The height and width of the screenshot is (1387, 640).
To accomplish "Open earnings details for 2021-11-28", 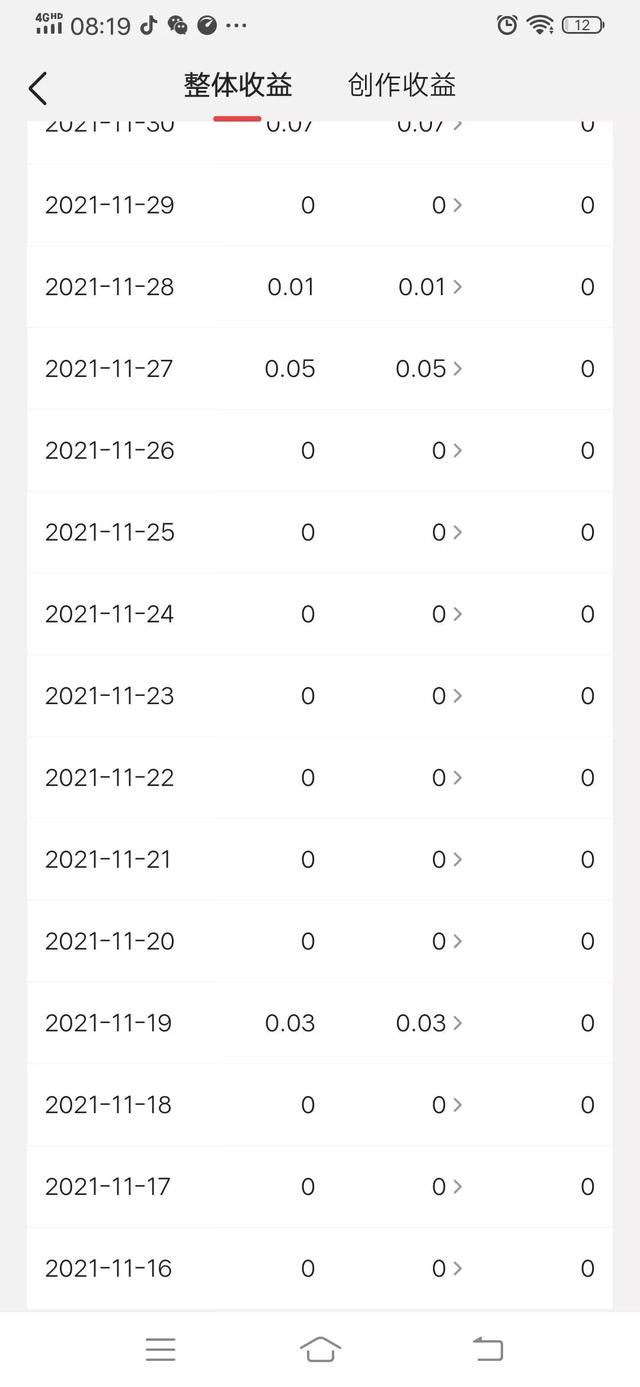I will (431, 287).
